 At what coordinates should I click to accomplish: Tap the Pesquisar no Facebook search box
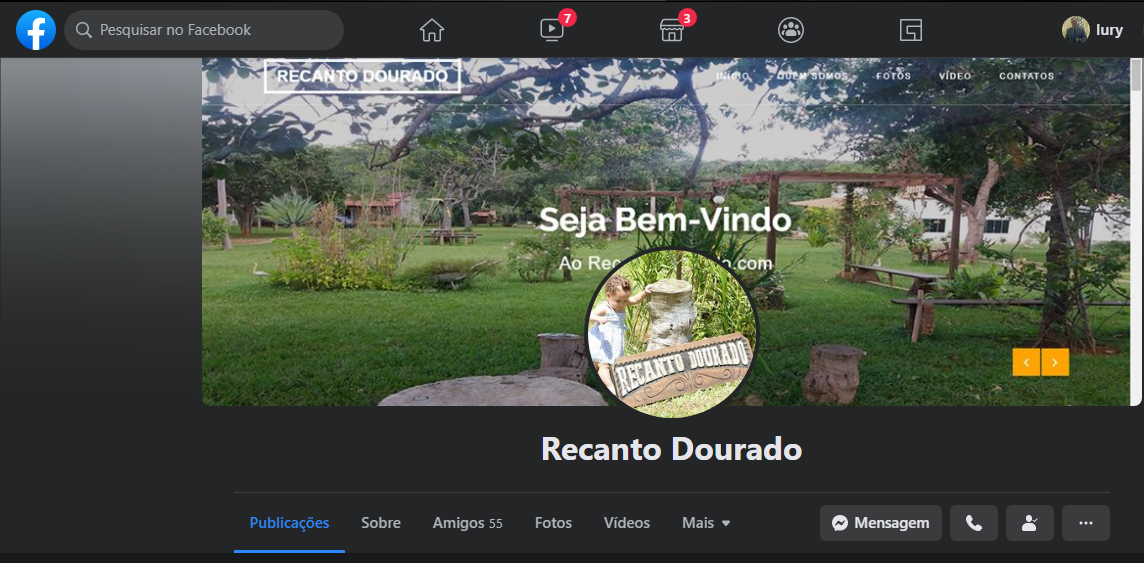pyautogui.click(x=204, y=30)
